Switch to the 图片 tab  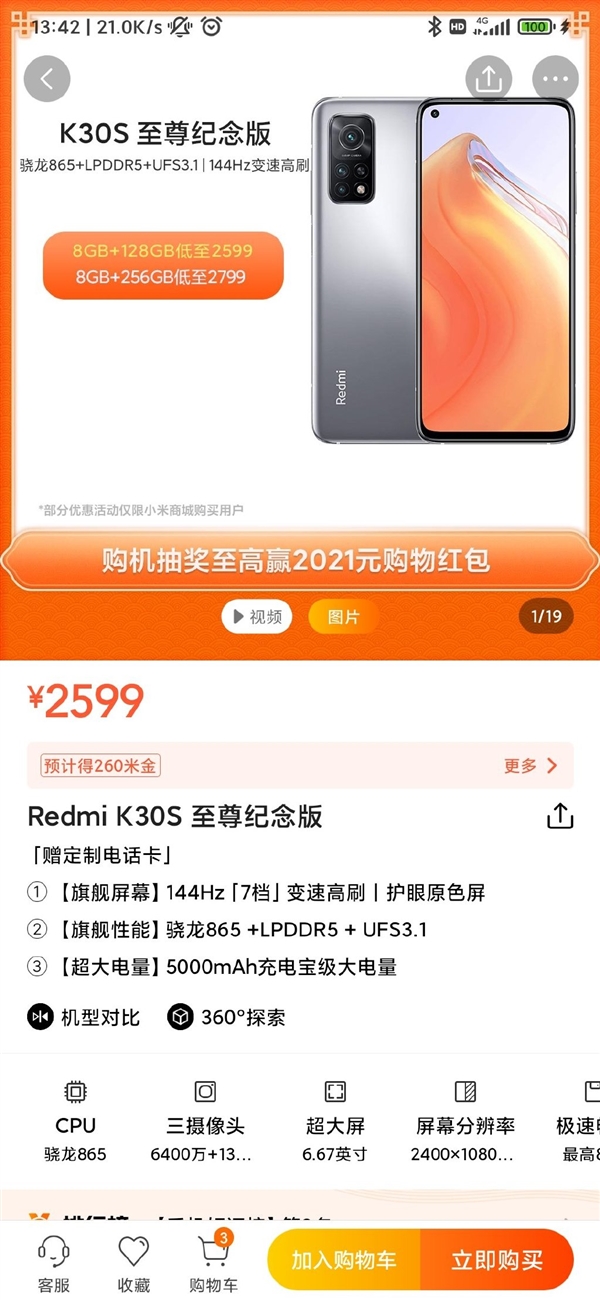pos(342,617)
